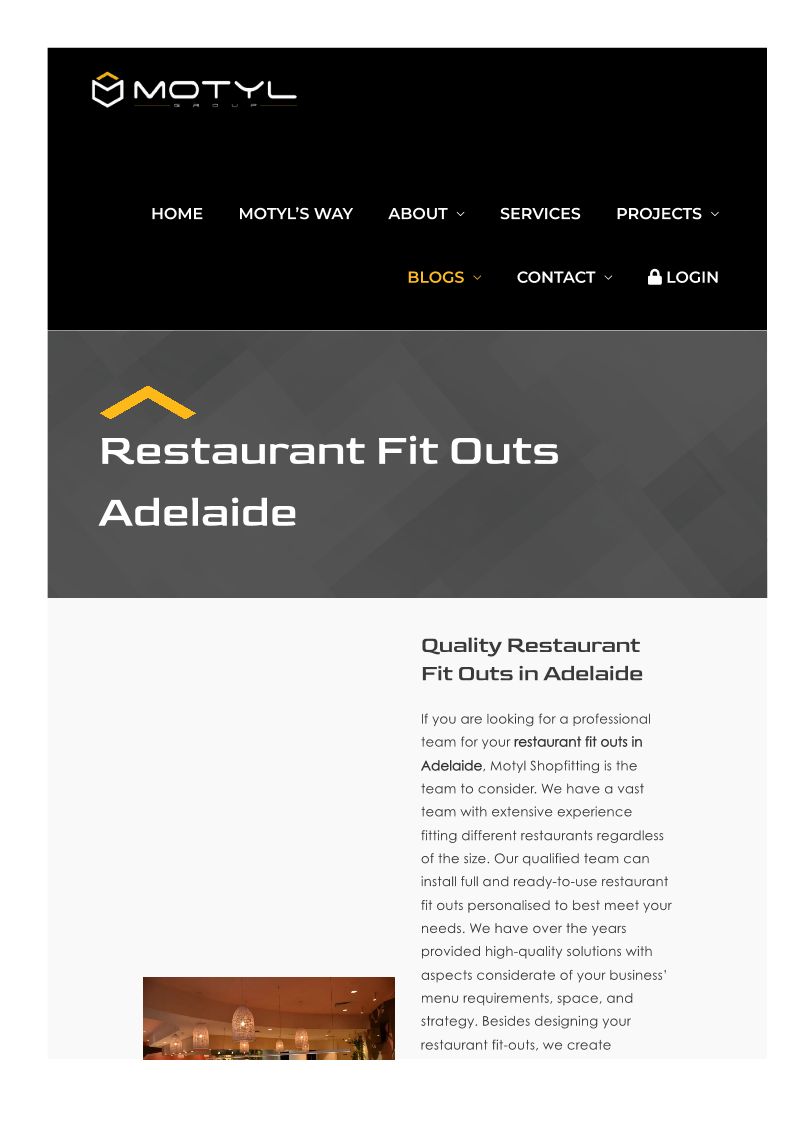Viewport: 793px width, 1123px height.
Task: Open the Services page
Action: pos(540,213)
